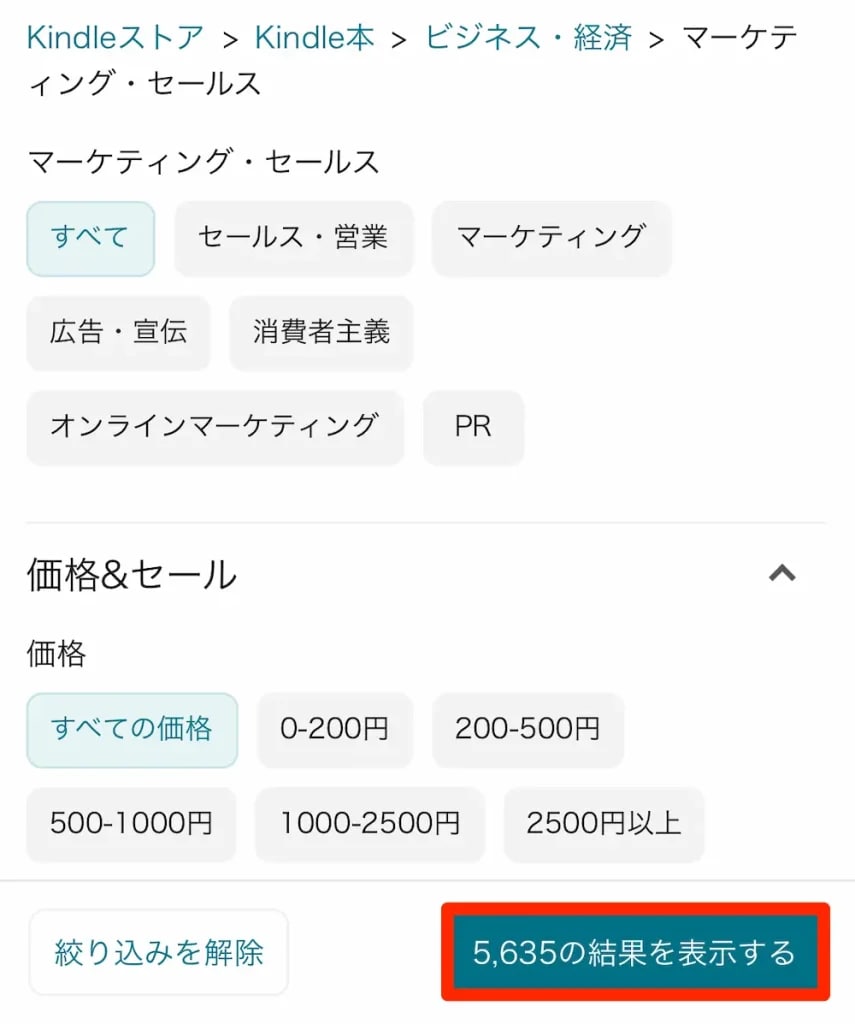The image size is (855, 1024).
Task: Filter by 広告・宣伝
Action: (118, 333)
